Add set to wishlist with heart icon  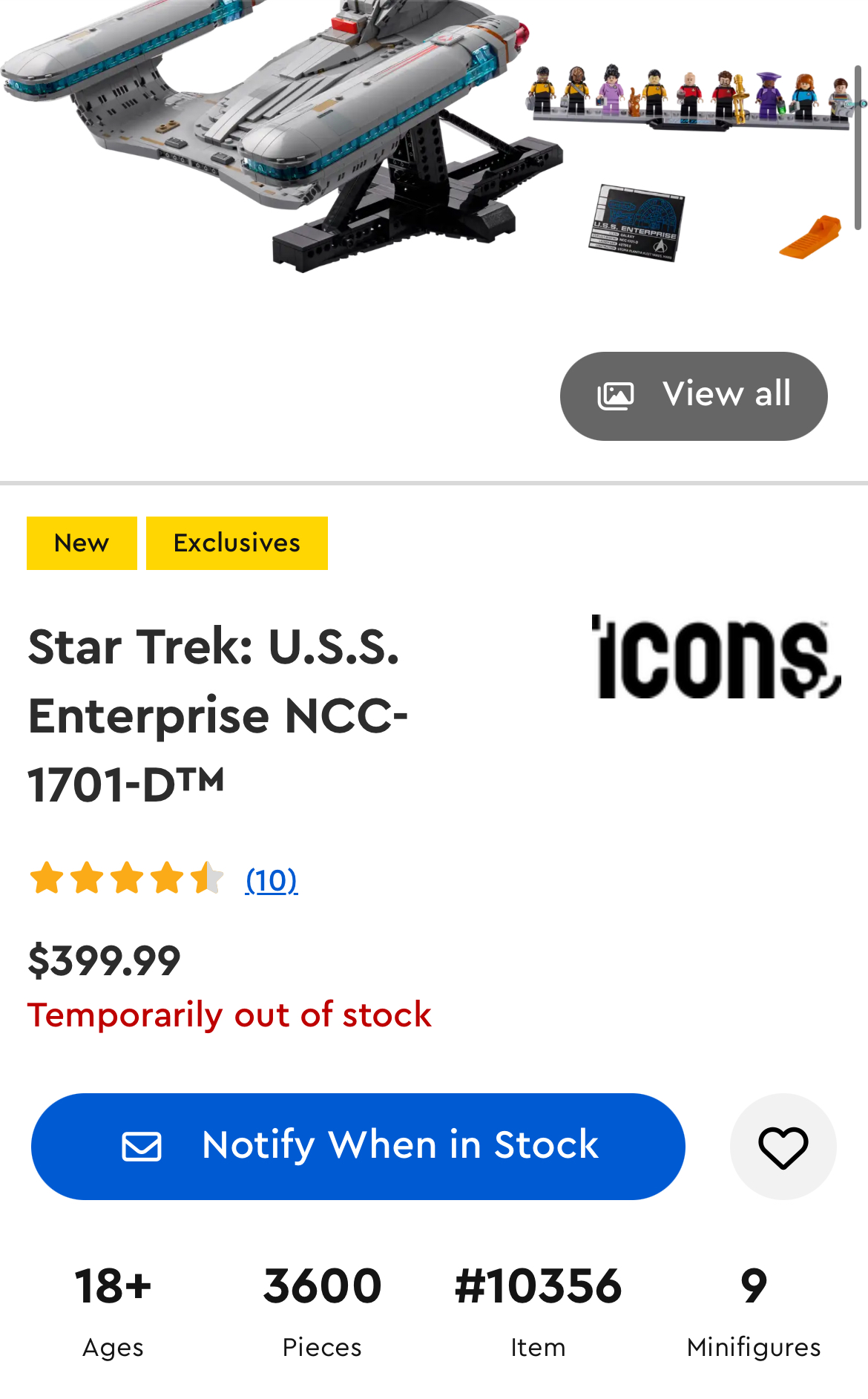point(783,1147)
